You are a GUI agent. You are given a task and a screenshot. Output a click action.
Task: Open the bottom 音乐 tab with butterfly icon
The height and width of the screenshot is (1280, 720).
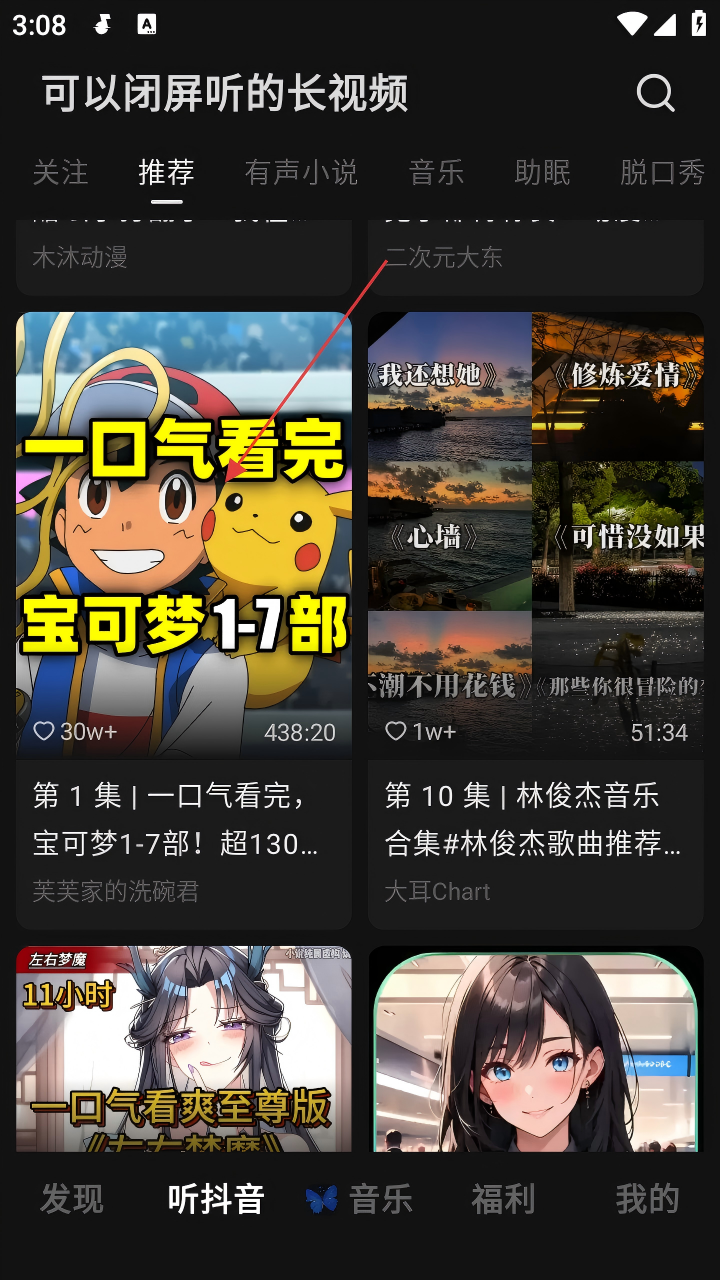pos(360,1198)
